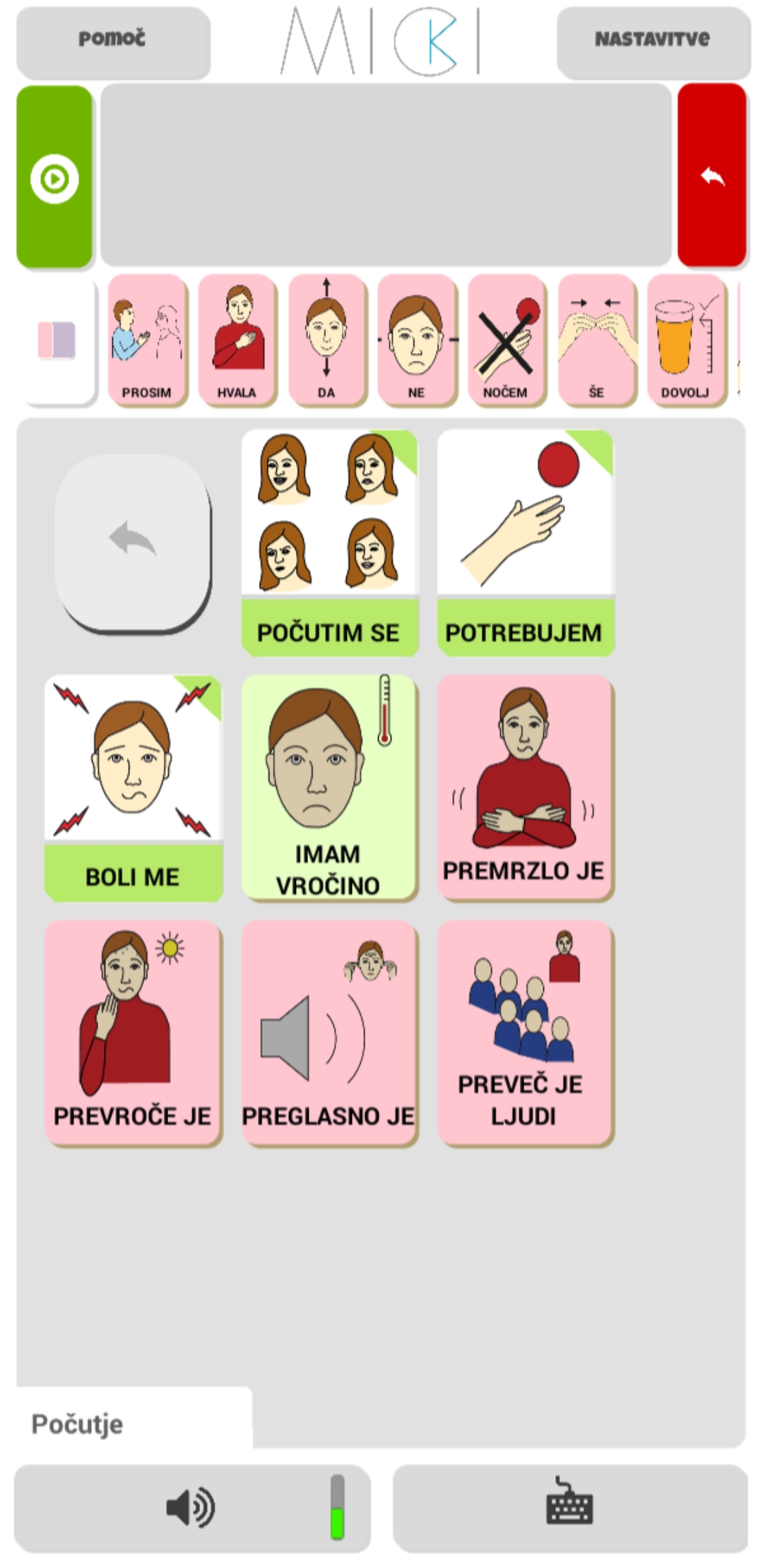Select the PROSIM quick phrase
Viewport: 763px width, 1568px height.
pos(147,340)
